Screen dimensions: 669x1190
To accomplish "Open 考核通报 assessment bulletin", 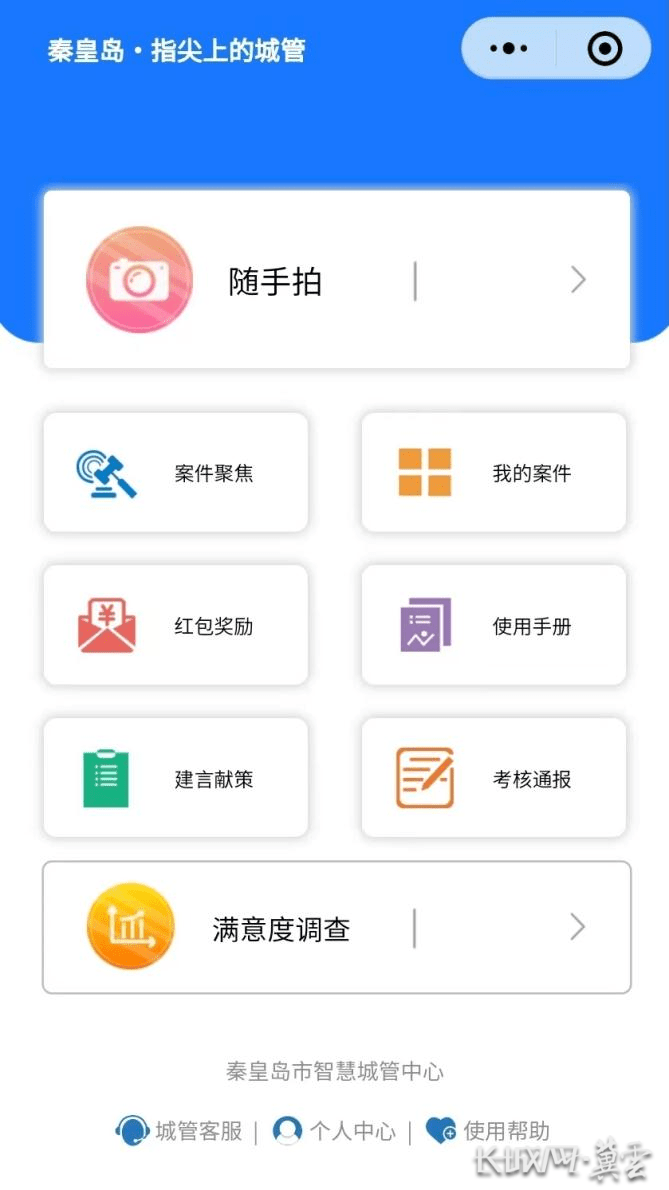I will 493,779.
